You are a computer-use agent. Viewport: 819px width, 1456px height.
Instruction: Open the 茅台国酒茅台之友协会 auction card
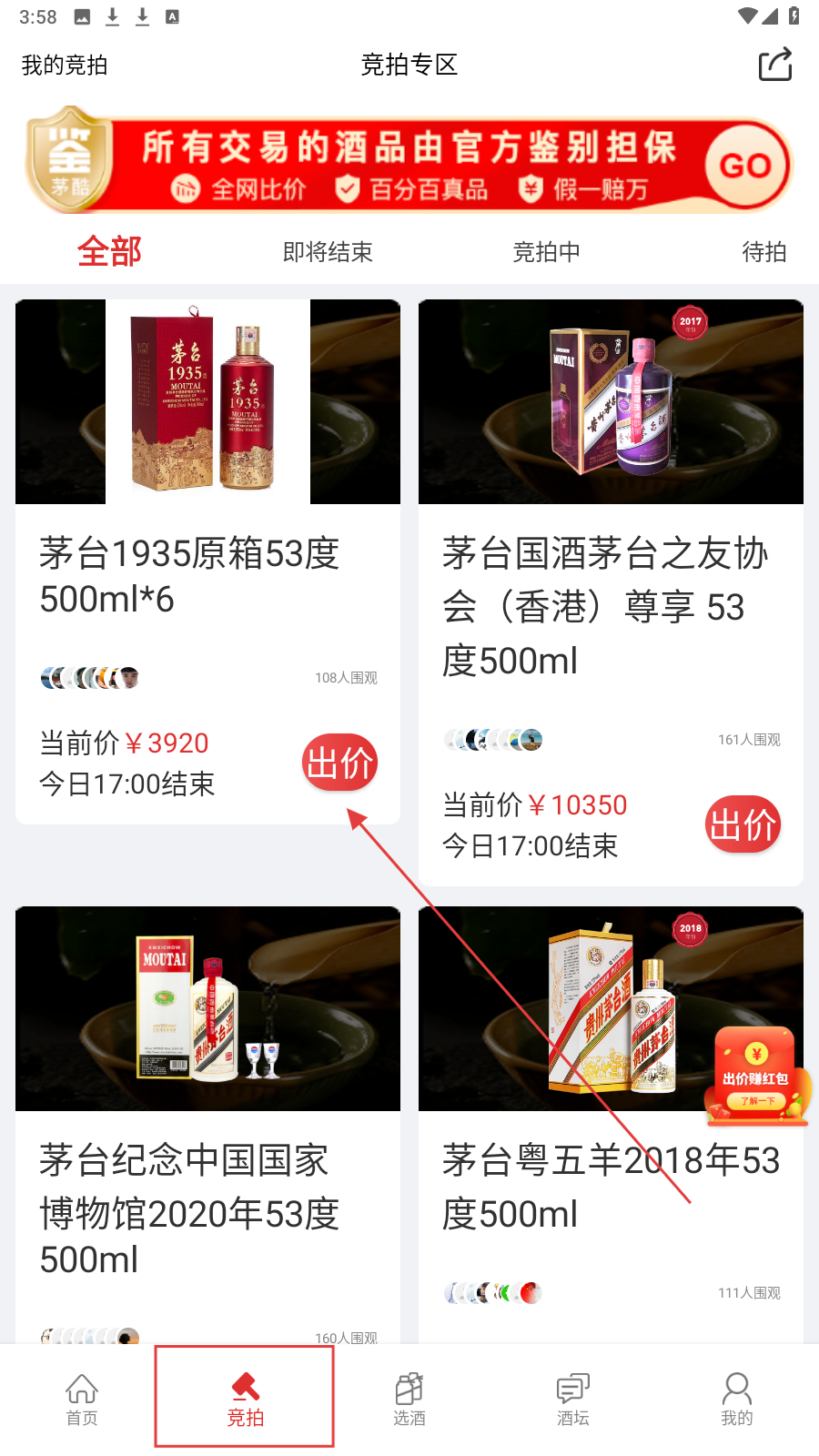(610, 605)
